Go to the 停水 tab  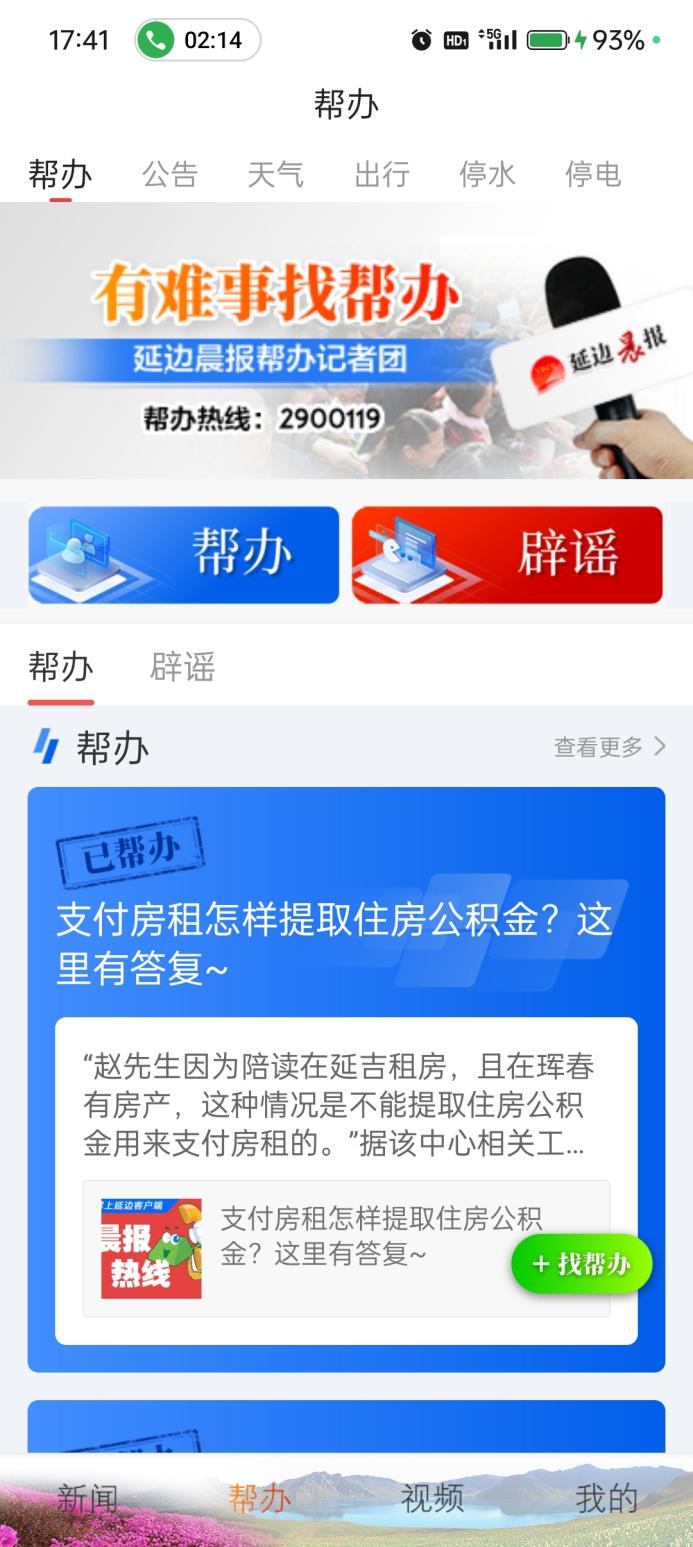(487, 175)
